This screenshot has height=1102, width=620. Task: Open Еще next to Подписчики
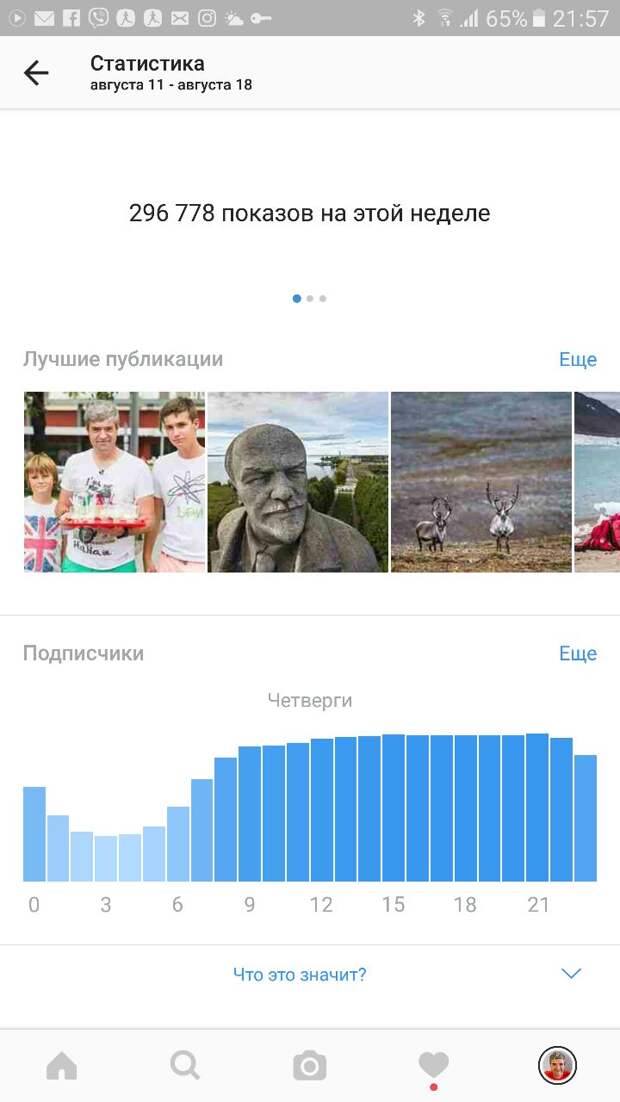577,654
